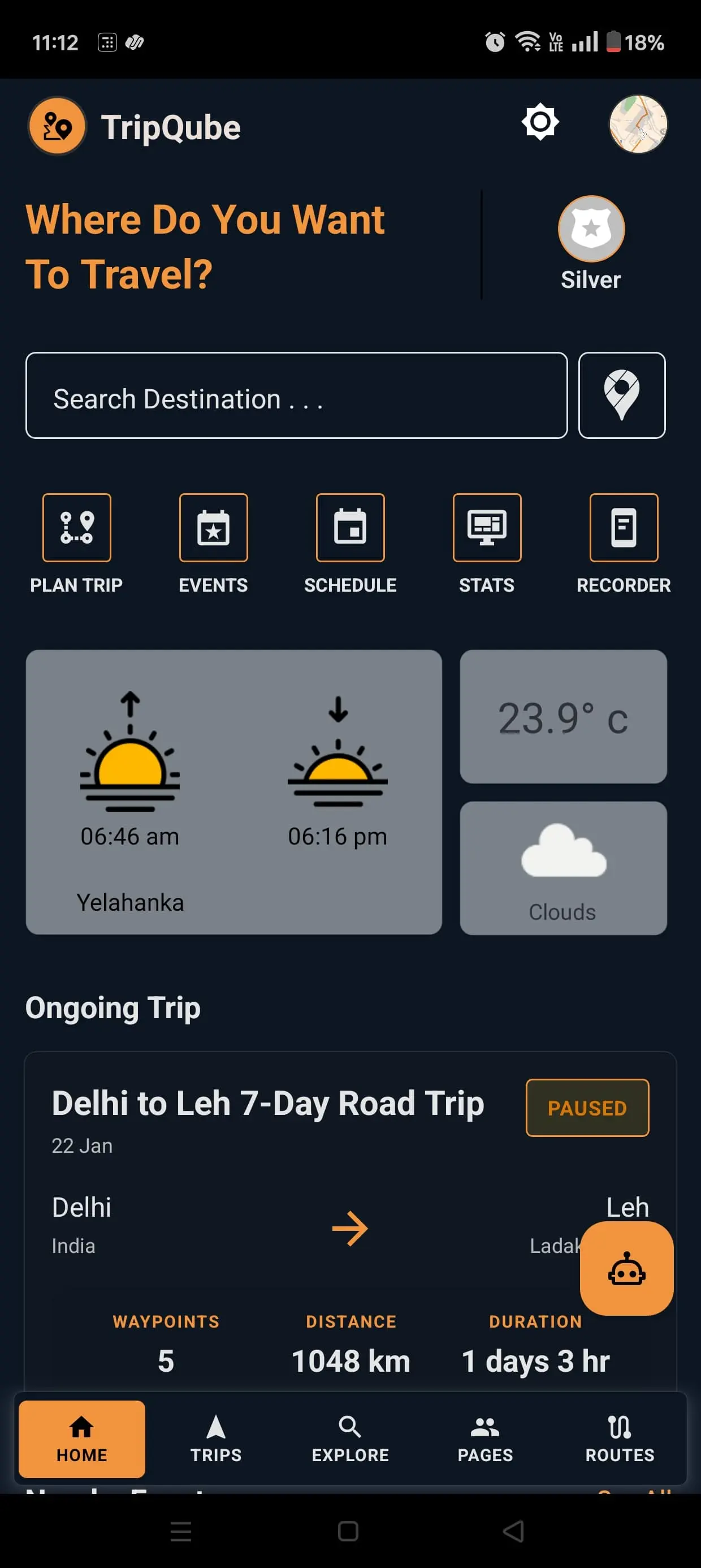Image resolution: width=701 pixels, height=1568 pixels.
Task: Tap the TripQube logo icon
Action: (x=56, y=126)
